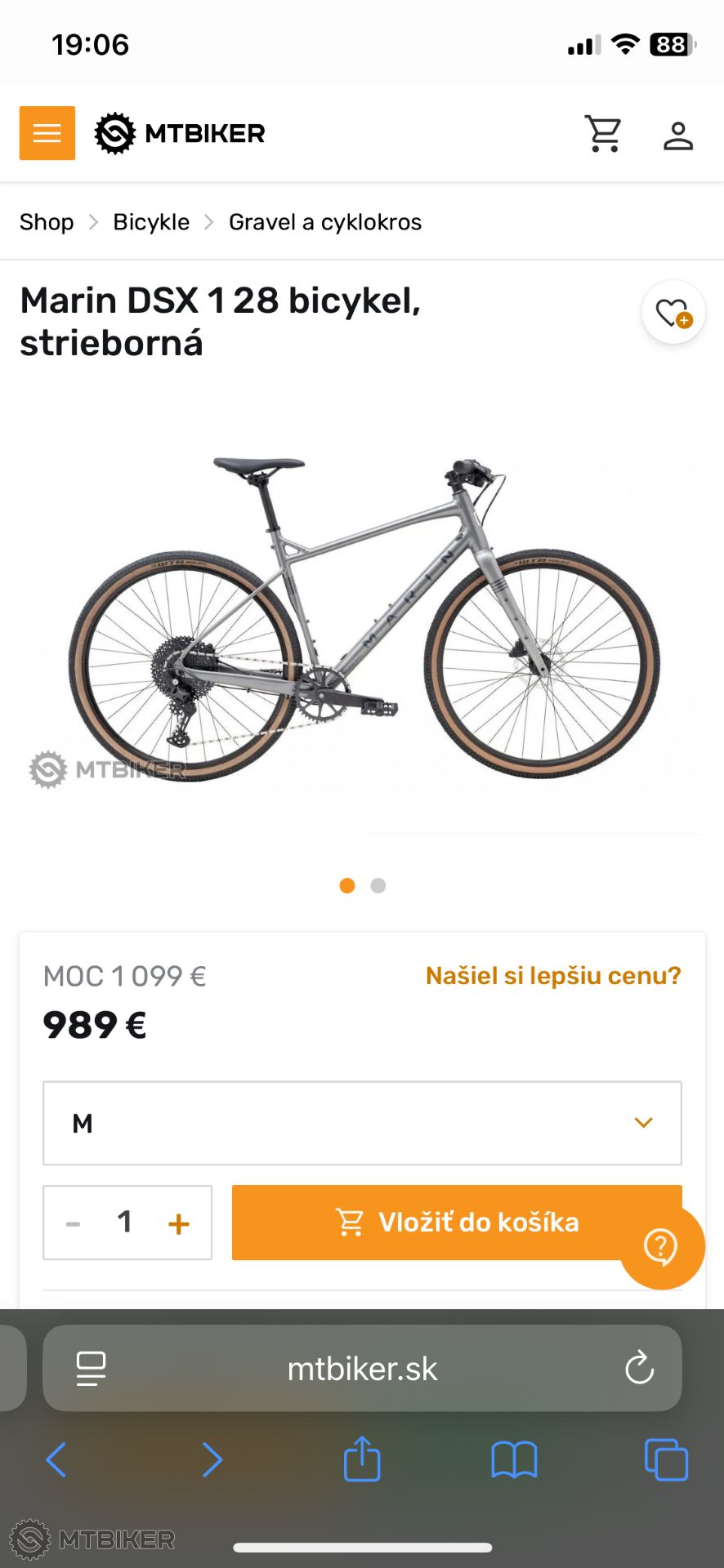Open the shopping cart
Viewport: 724px width, 1568px height.
coord(603,134)
